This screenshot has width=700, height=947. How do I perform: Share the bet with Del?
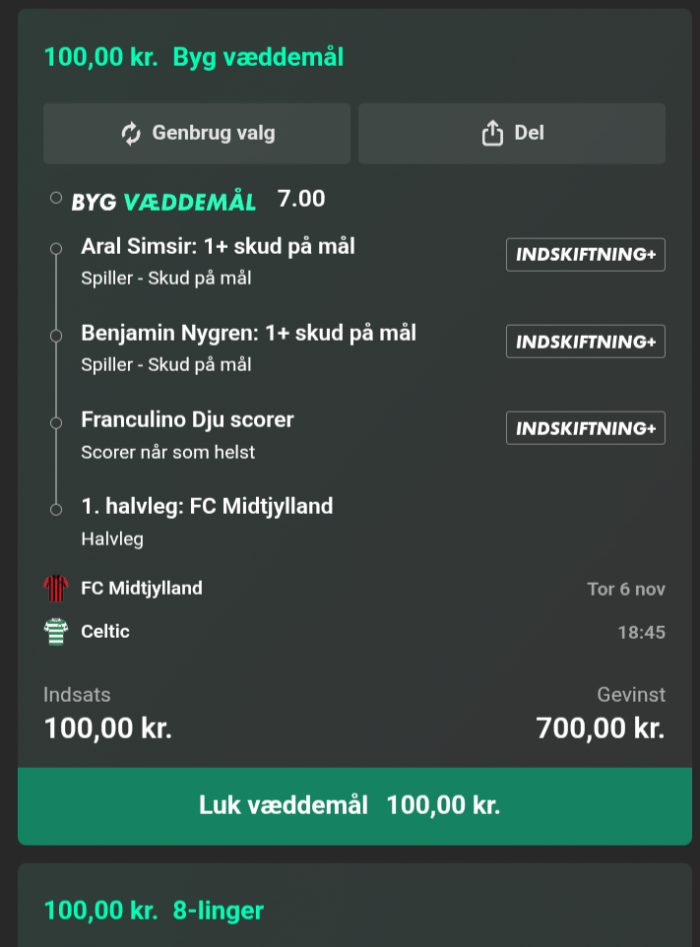(x=511, y=133)
